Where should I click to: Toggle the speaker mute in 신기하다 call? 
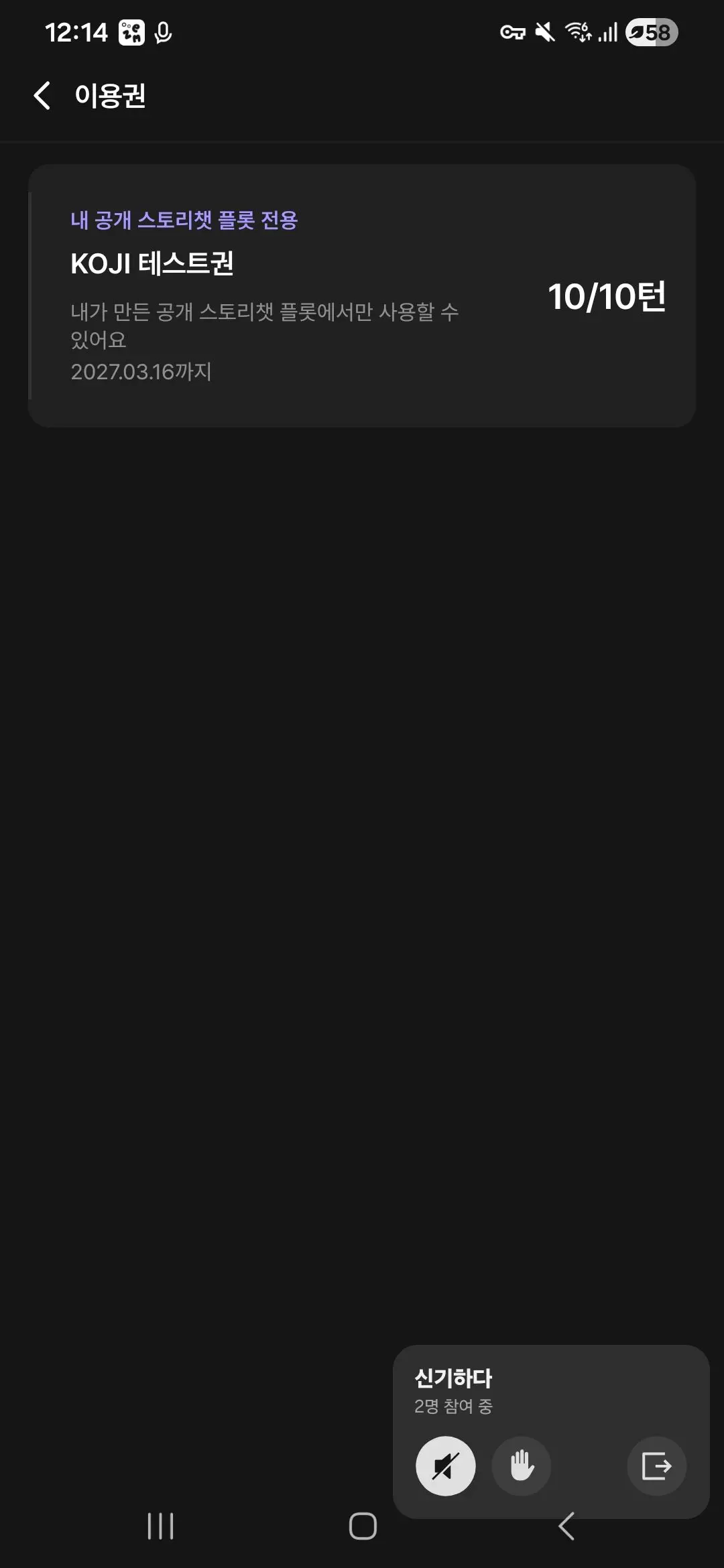(446, 1466)
